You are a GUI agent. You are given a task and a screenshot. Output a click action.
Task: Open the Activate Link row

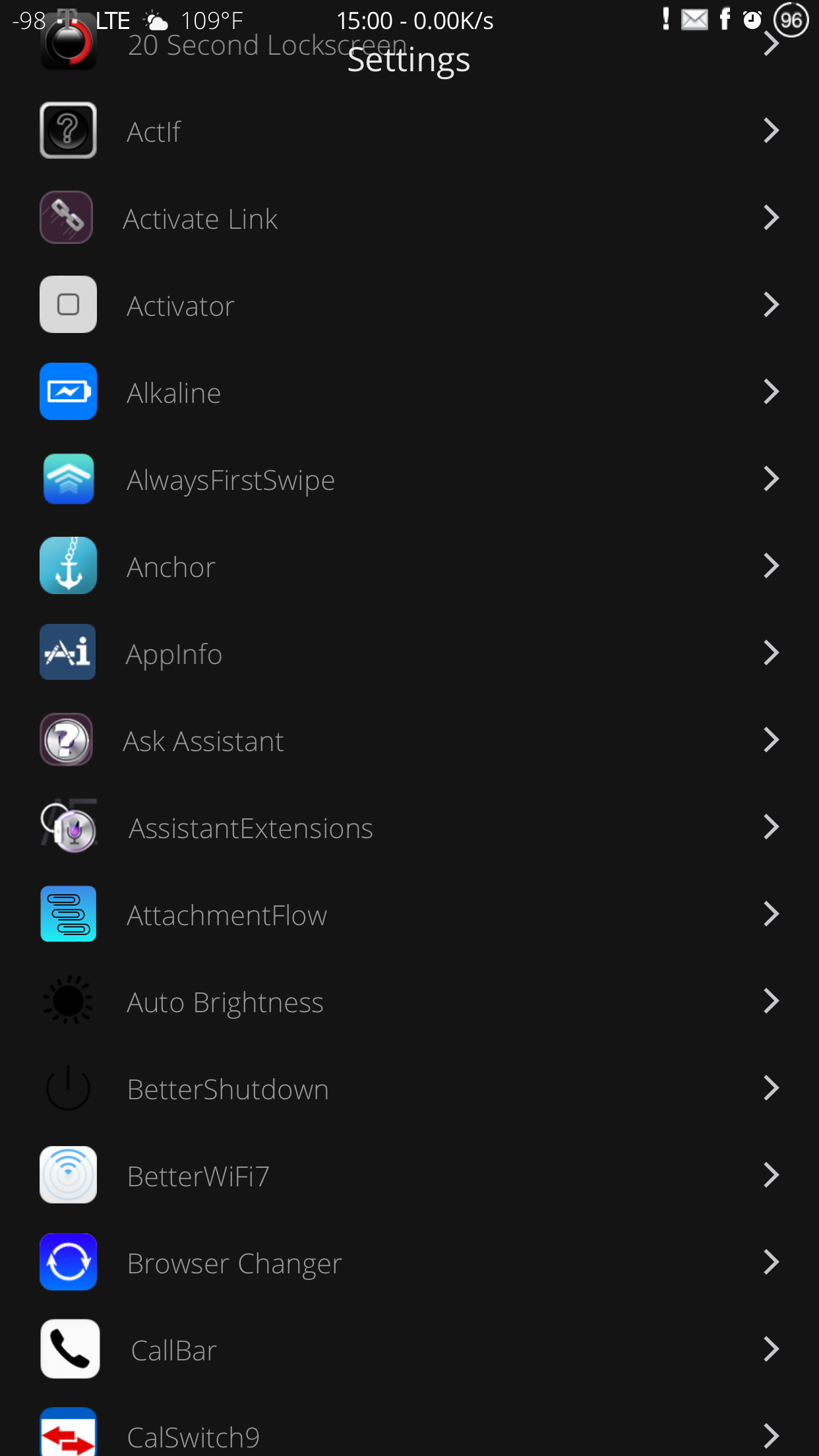pos(409,218)
